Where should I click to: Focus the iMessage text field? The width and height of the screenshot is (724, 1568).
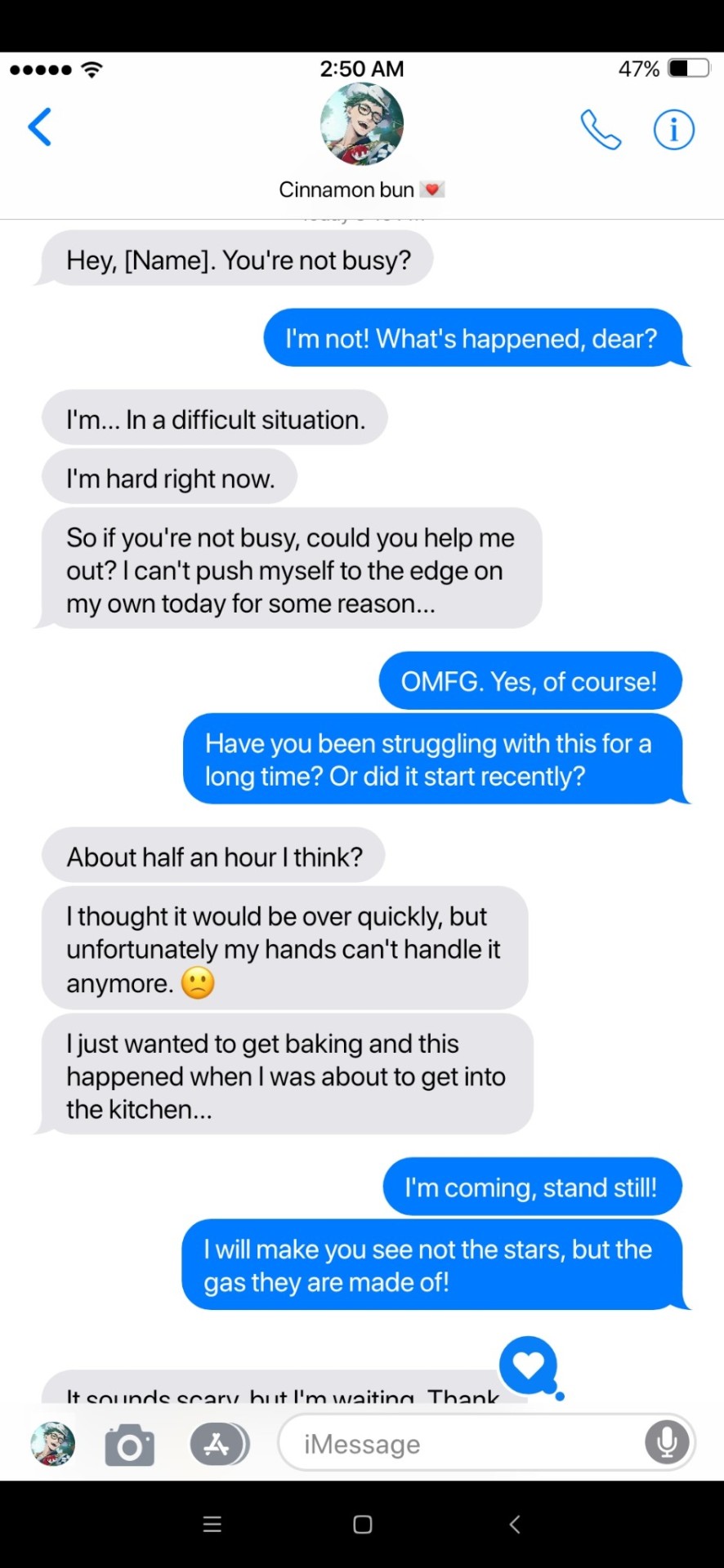tap(458, 1445)
